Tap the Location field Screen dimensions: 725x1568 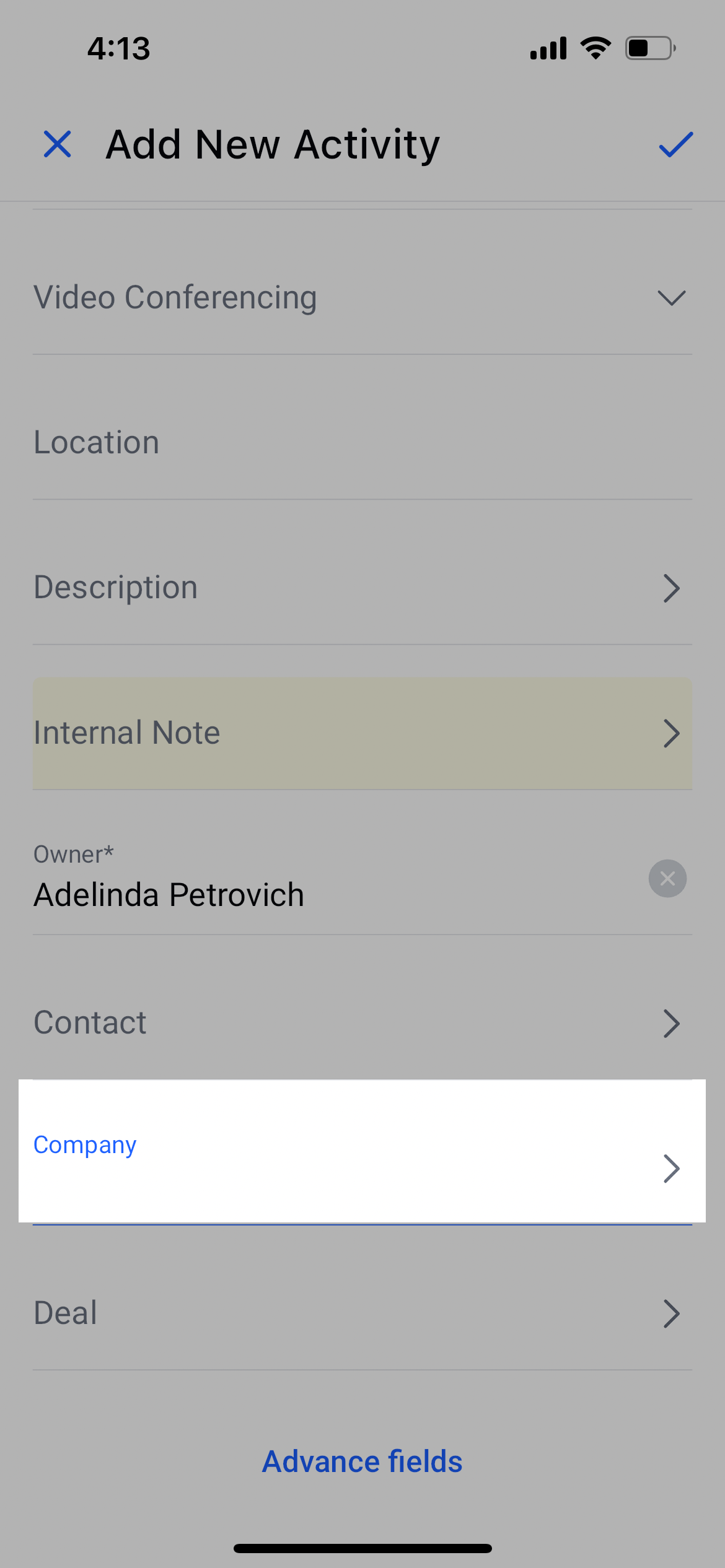click(362, 442)
